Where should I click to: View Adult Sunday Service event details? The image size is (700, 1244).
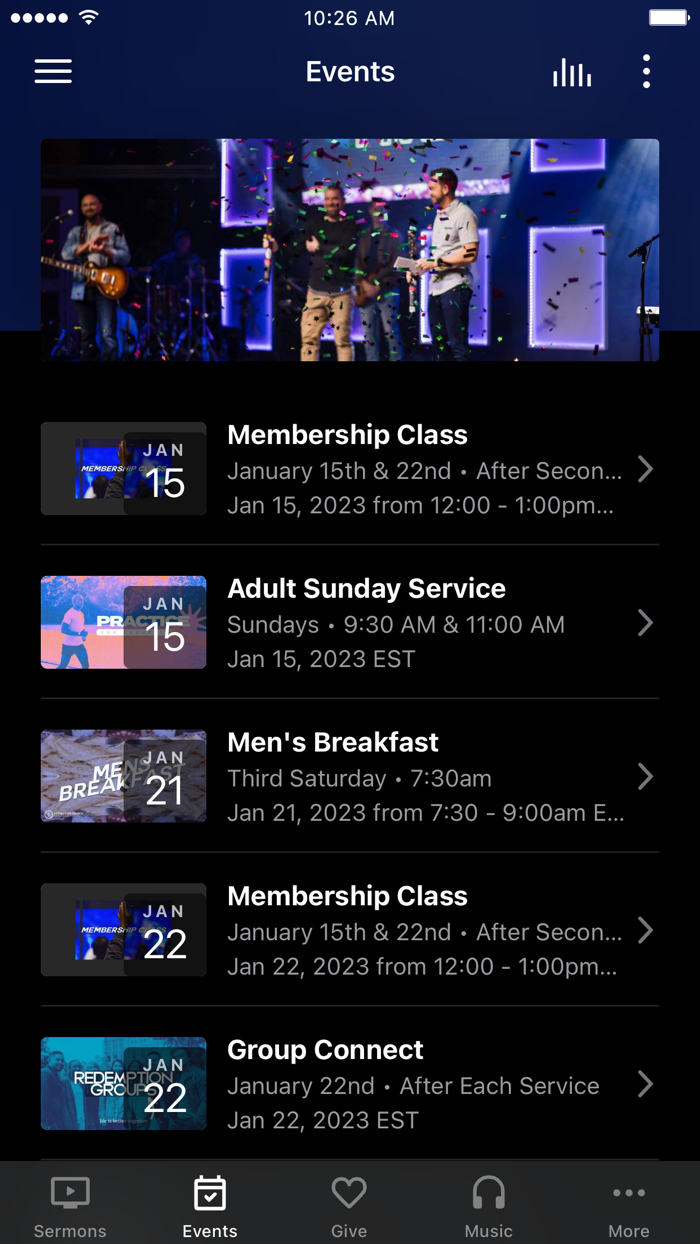pos(350,623)
